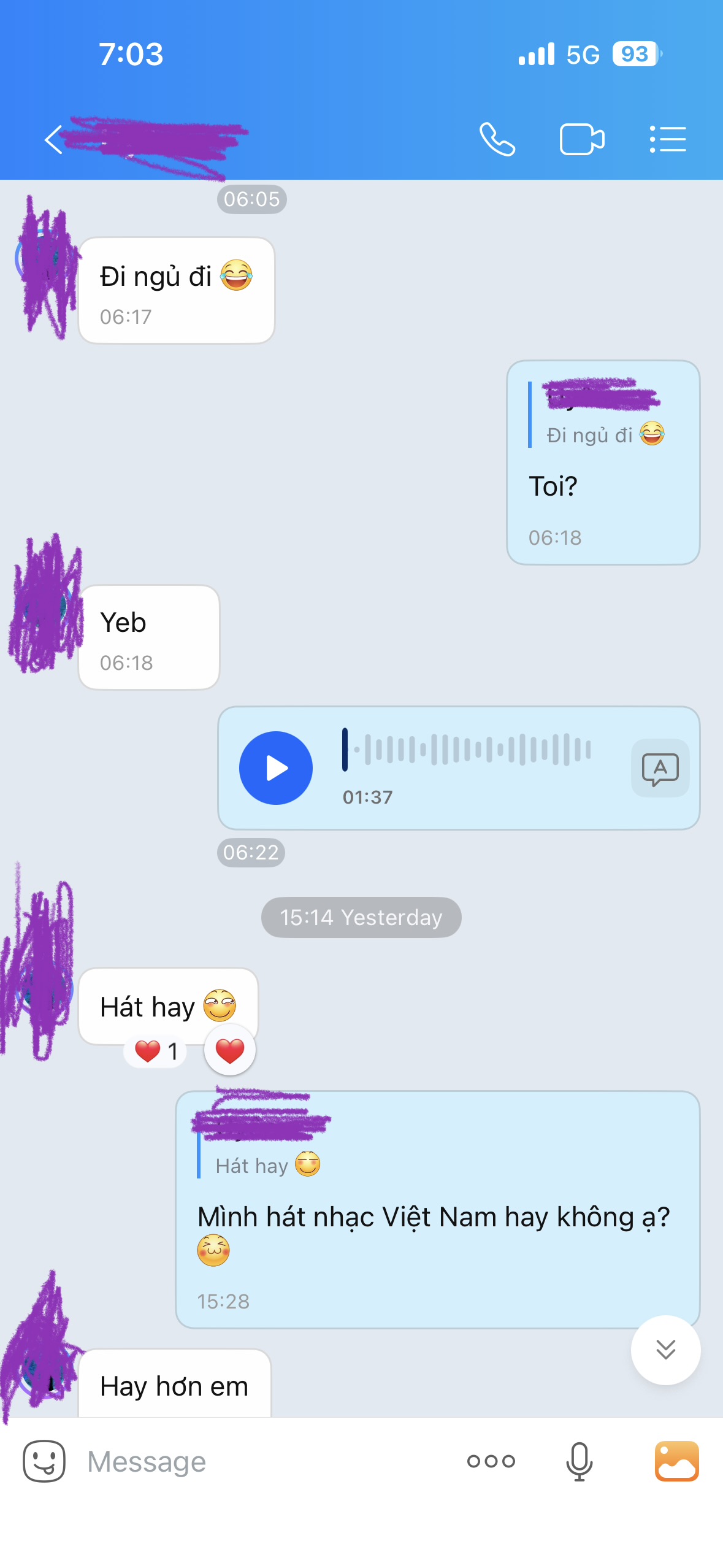Start a video call
This screenshot has width=723, height=1568.
click(581, 140)
